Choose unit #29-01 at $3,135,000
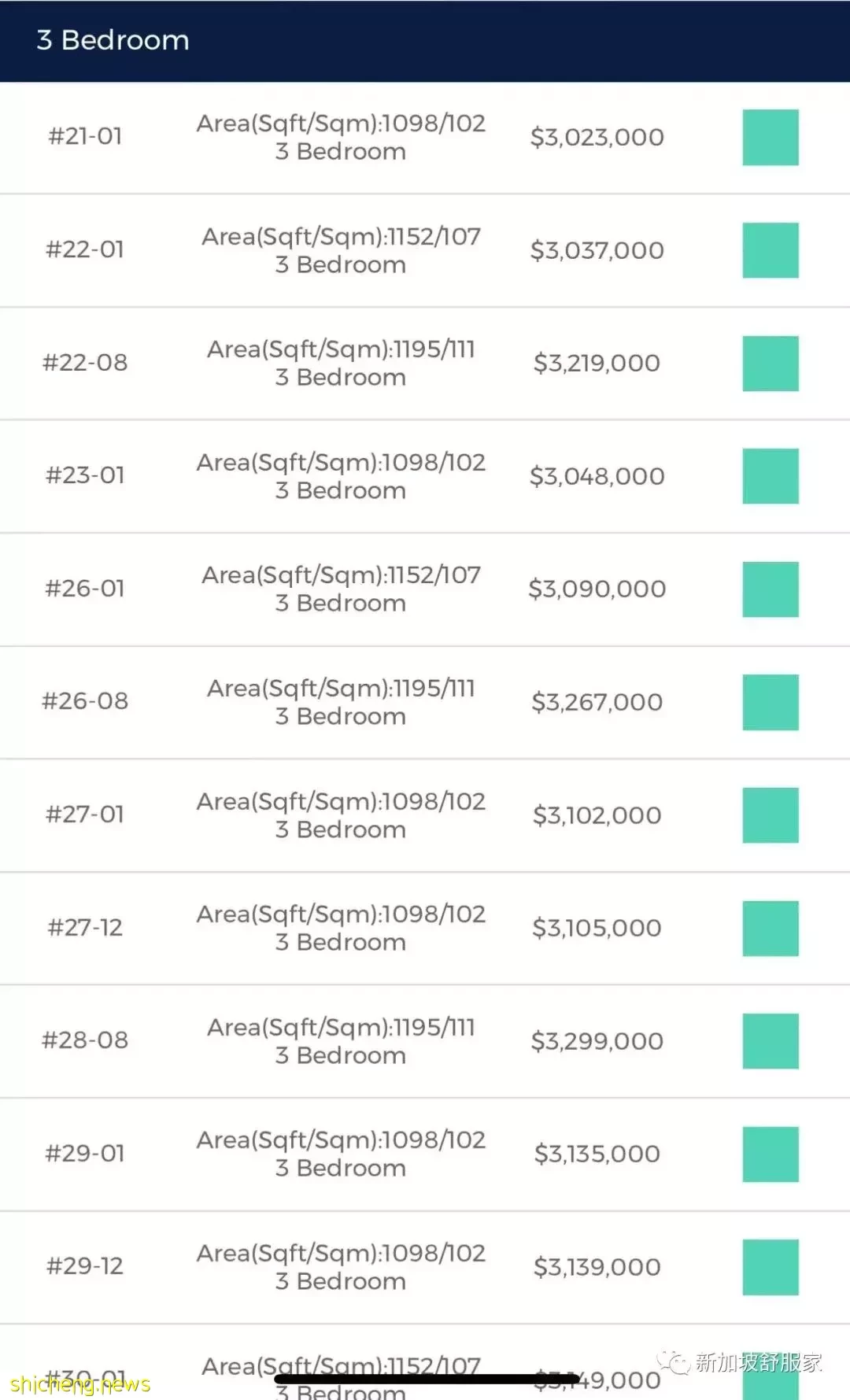850x1400 pixels. coord(425,1154)
